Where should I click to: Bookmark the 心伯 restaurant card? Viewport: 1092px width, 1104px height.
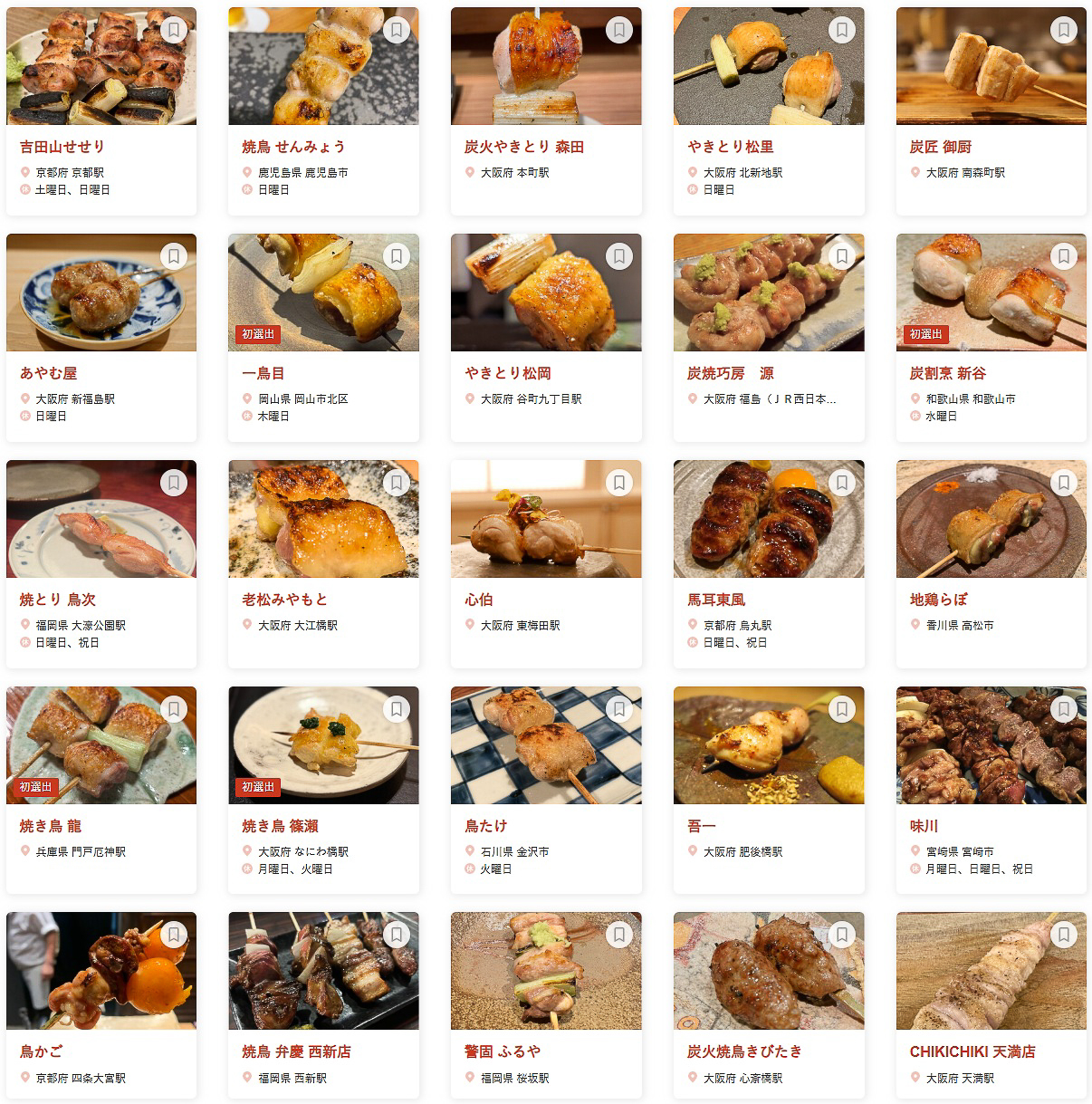pos(617,482)
